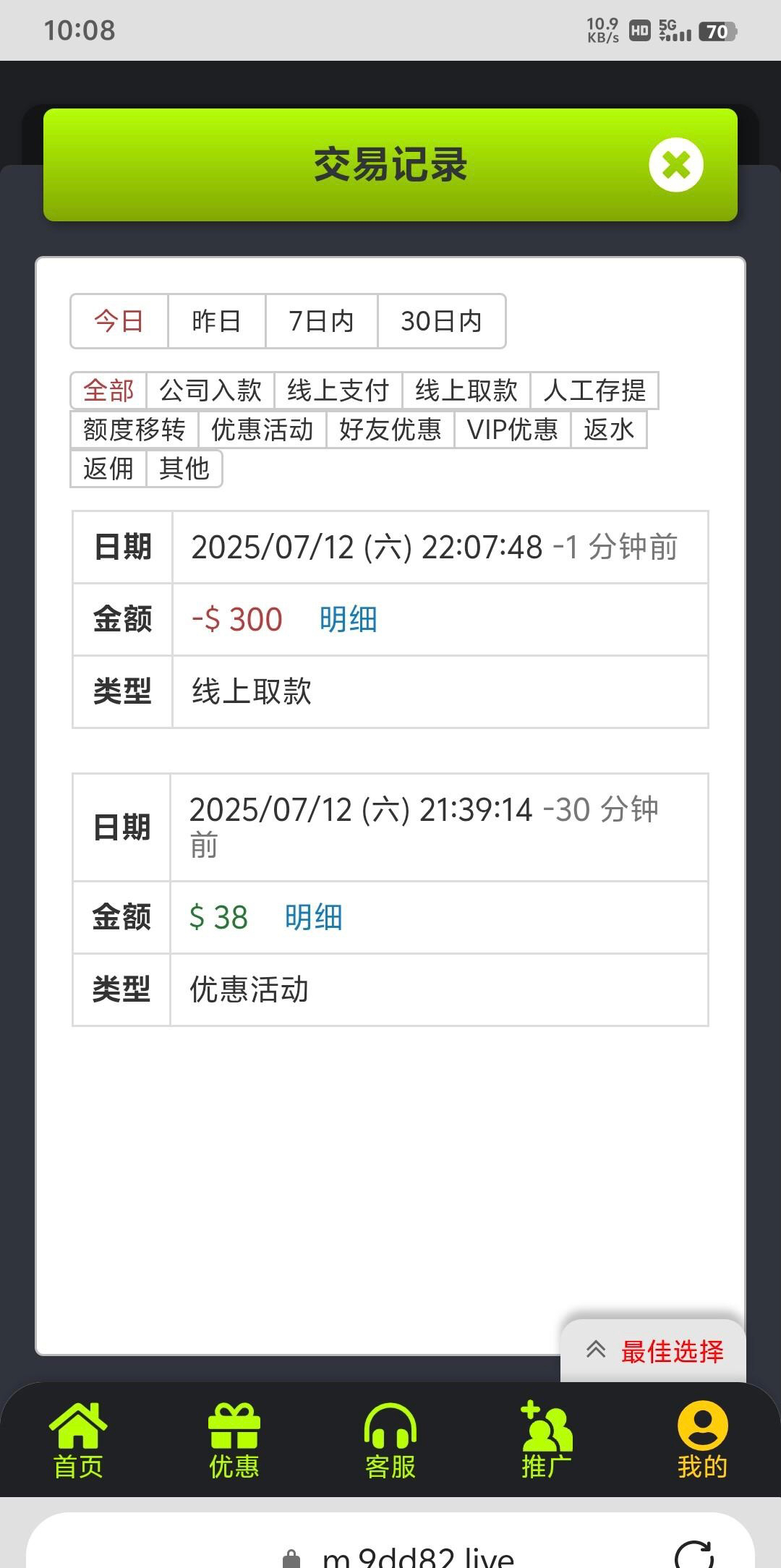Expand the 最佳选择 floating panel
Image resolution: width=781 pixels, height=1568 pixels.
click(x=653, y=1351)
